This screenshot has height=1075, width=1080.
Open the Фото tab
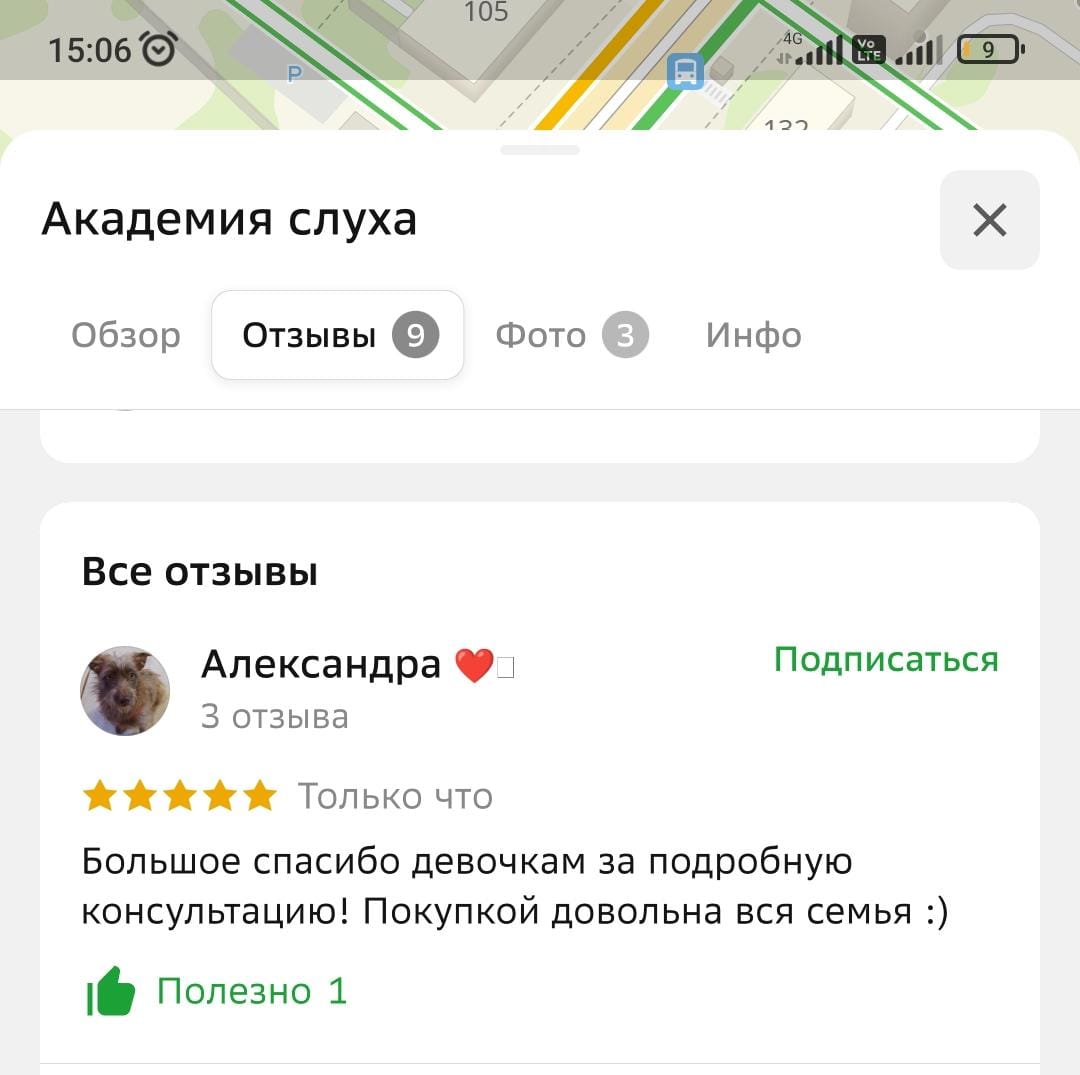571,335
